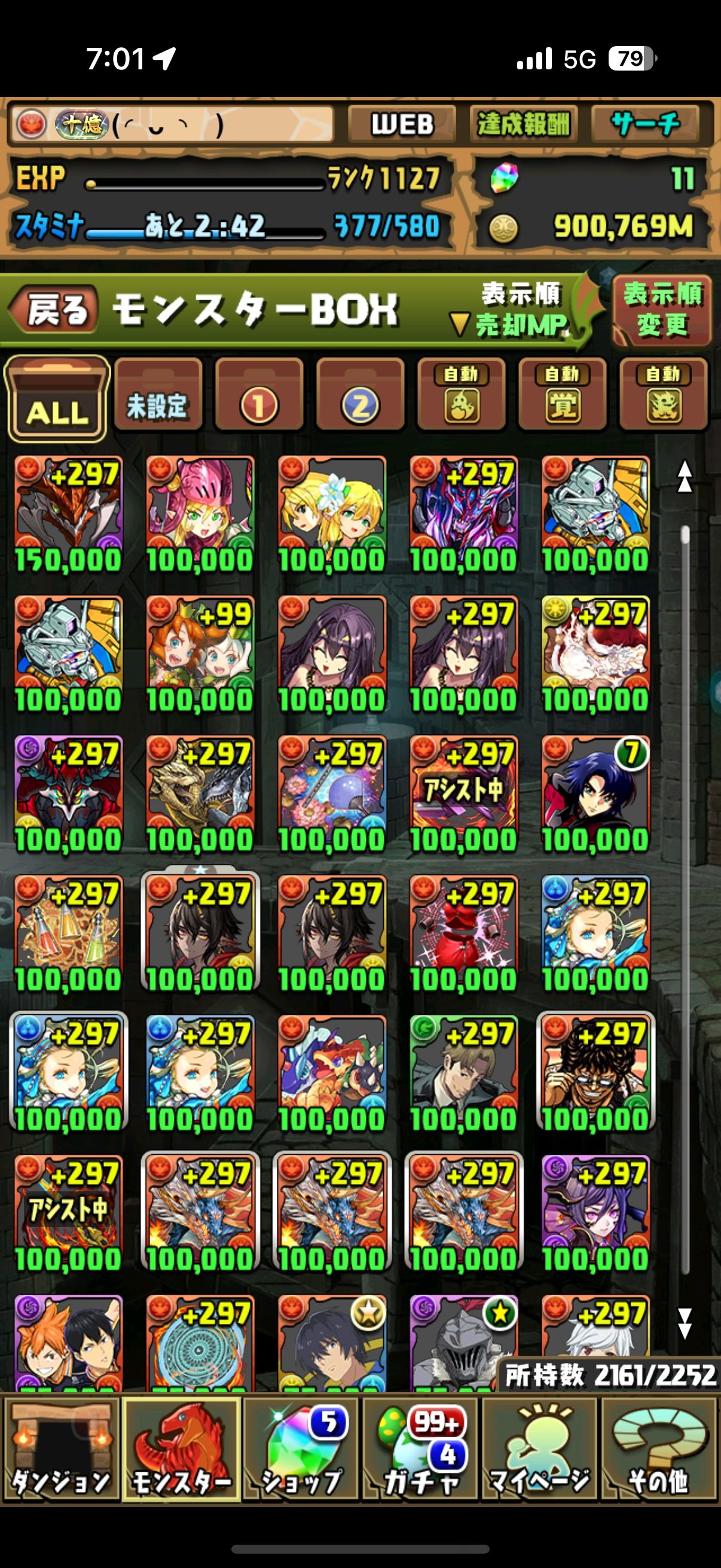Change sort order with 表示順変更
The height and width of the screenshot is (1568, 721).
click(x=662, y=310)
